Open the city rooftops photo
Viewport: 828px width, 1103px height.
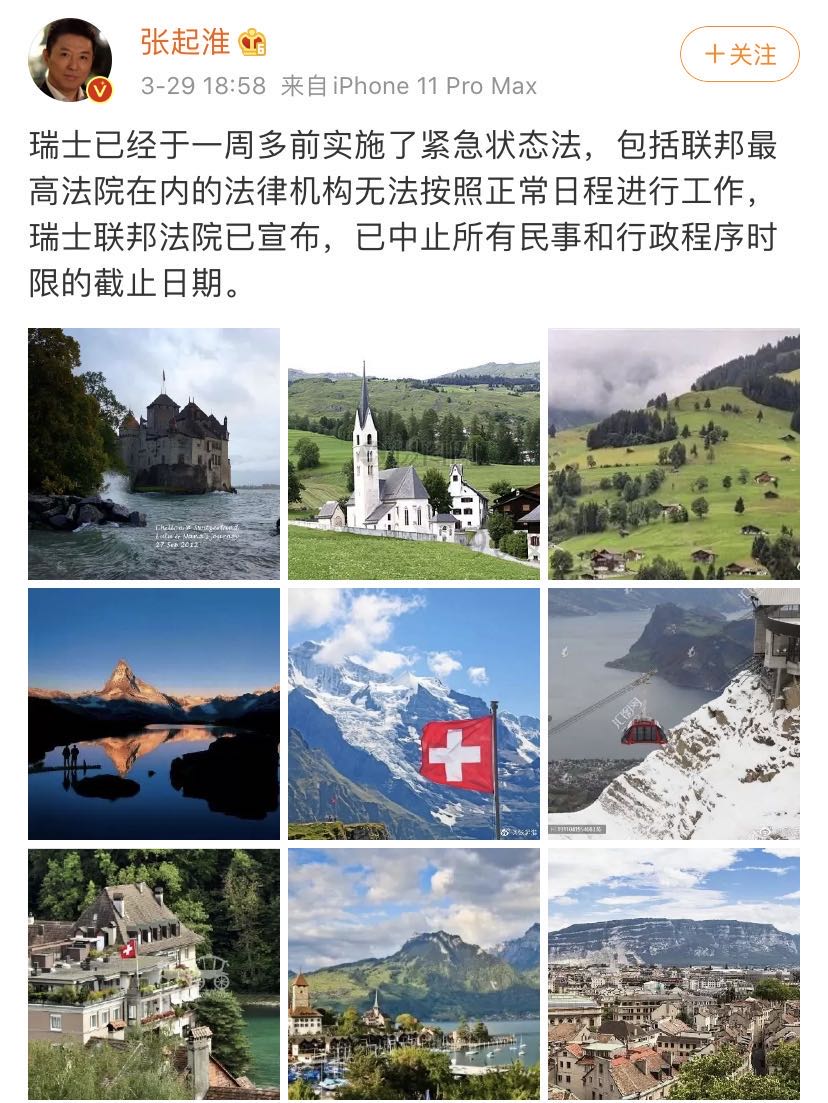pyautogui.click(x=673, y=973)
